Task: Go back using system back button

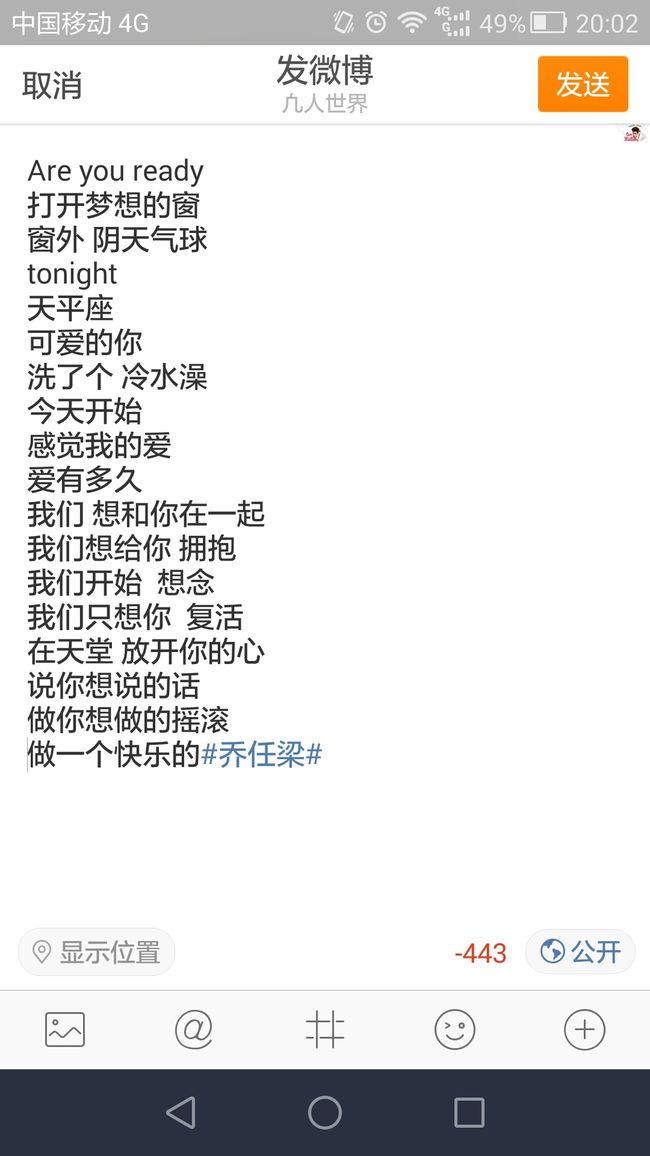Action: [x=181, y=1113]
